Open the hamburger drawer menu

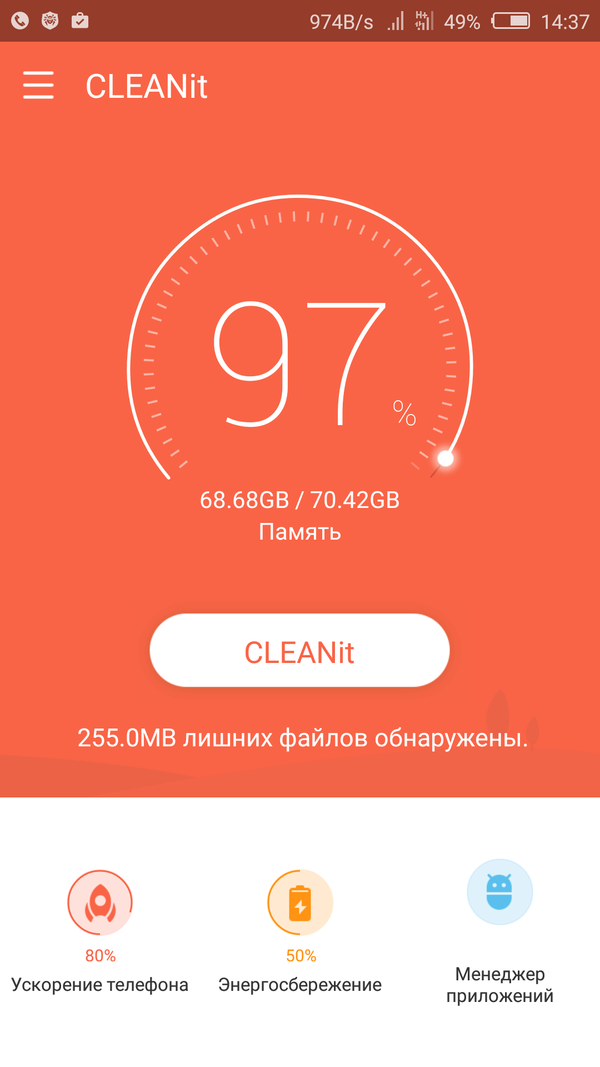point(38,86)
